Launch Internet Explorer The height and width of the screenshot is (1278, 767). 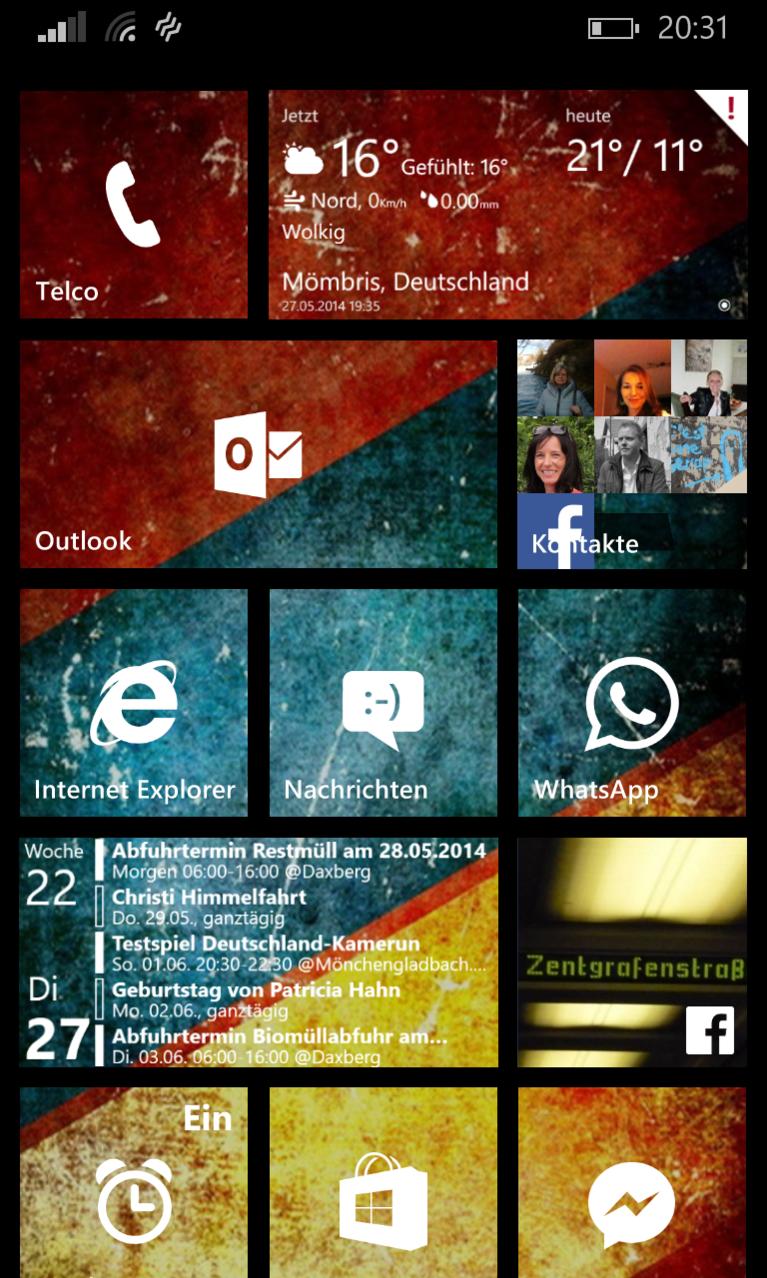pyautogui.click(x=133, y=702)
